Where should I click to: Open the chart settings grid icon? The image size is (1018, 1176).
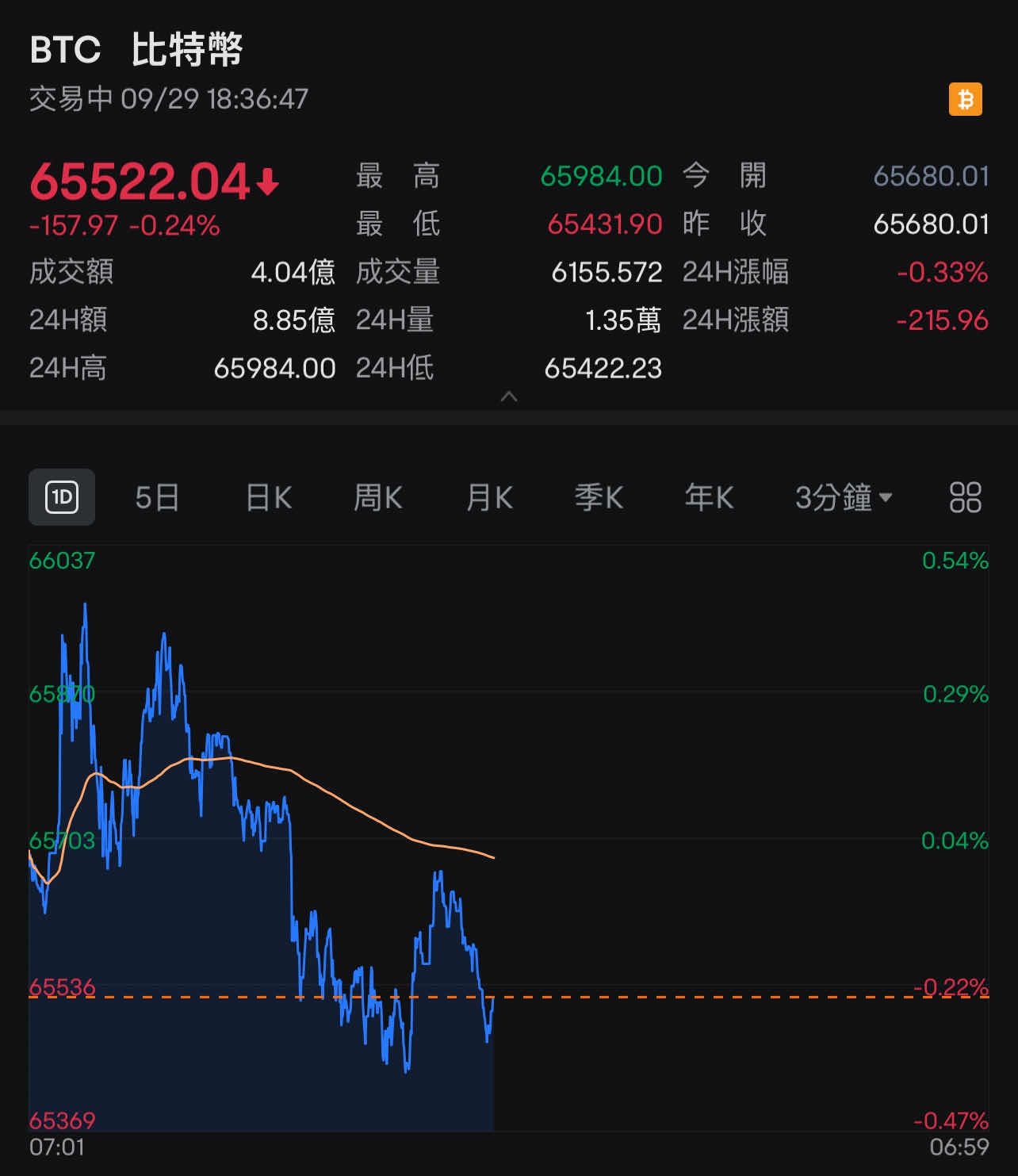tap(965, 498)
